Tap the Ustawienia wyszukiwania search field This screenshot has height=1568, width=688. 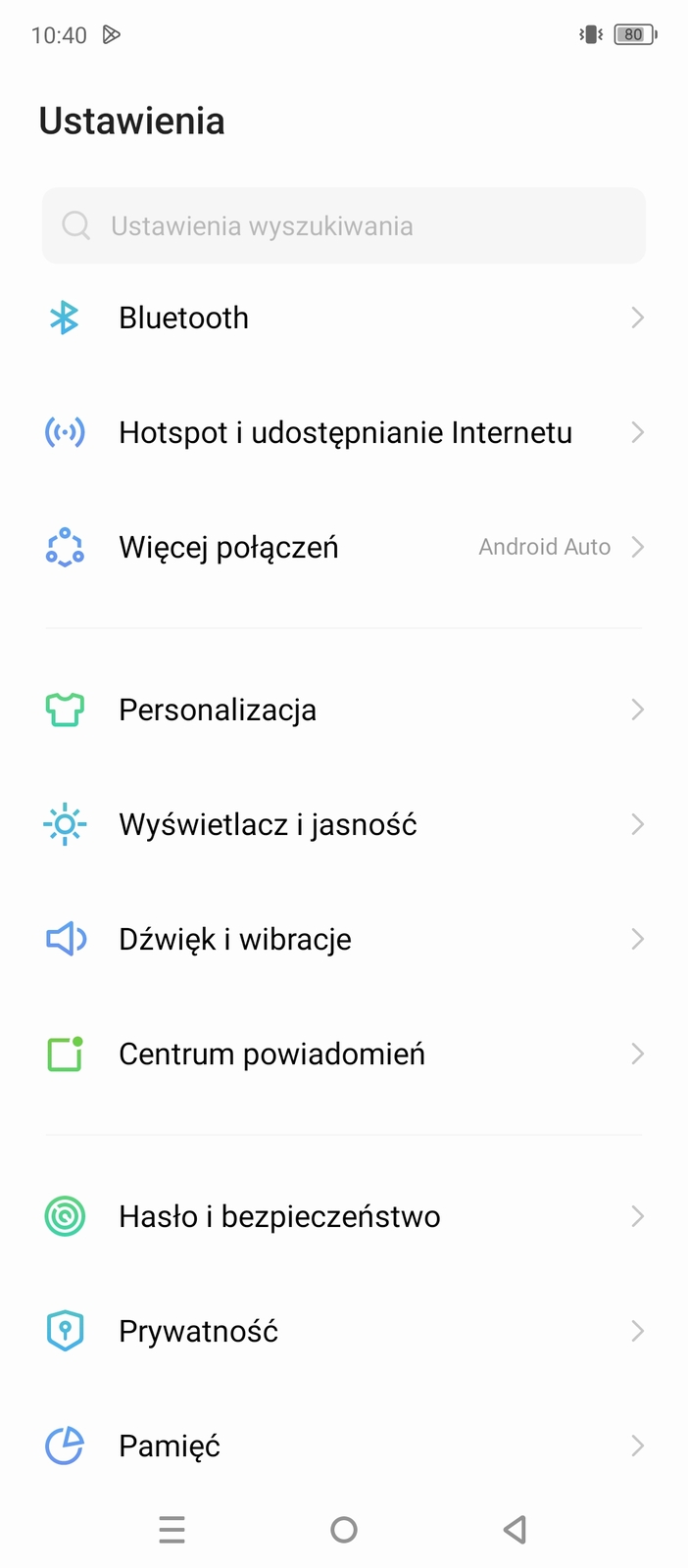343,225
